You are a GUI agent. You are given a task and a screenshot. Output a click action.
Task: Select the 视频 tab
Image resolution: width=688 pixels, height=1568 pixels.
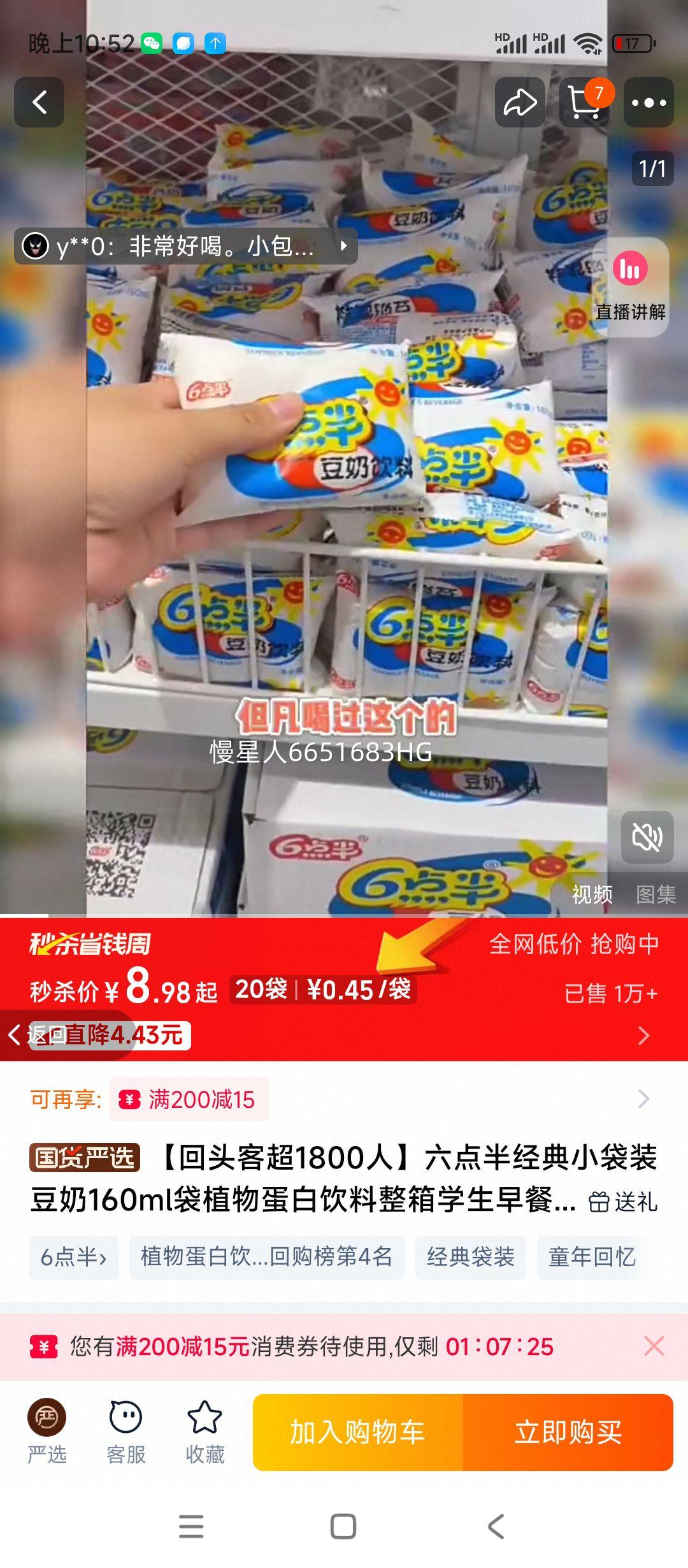[592, 894]
